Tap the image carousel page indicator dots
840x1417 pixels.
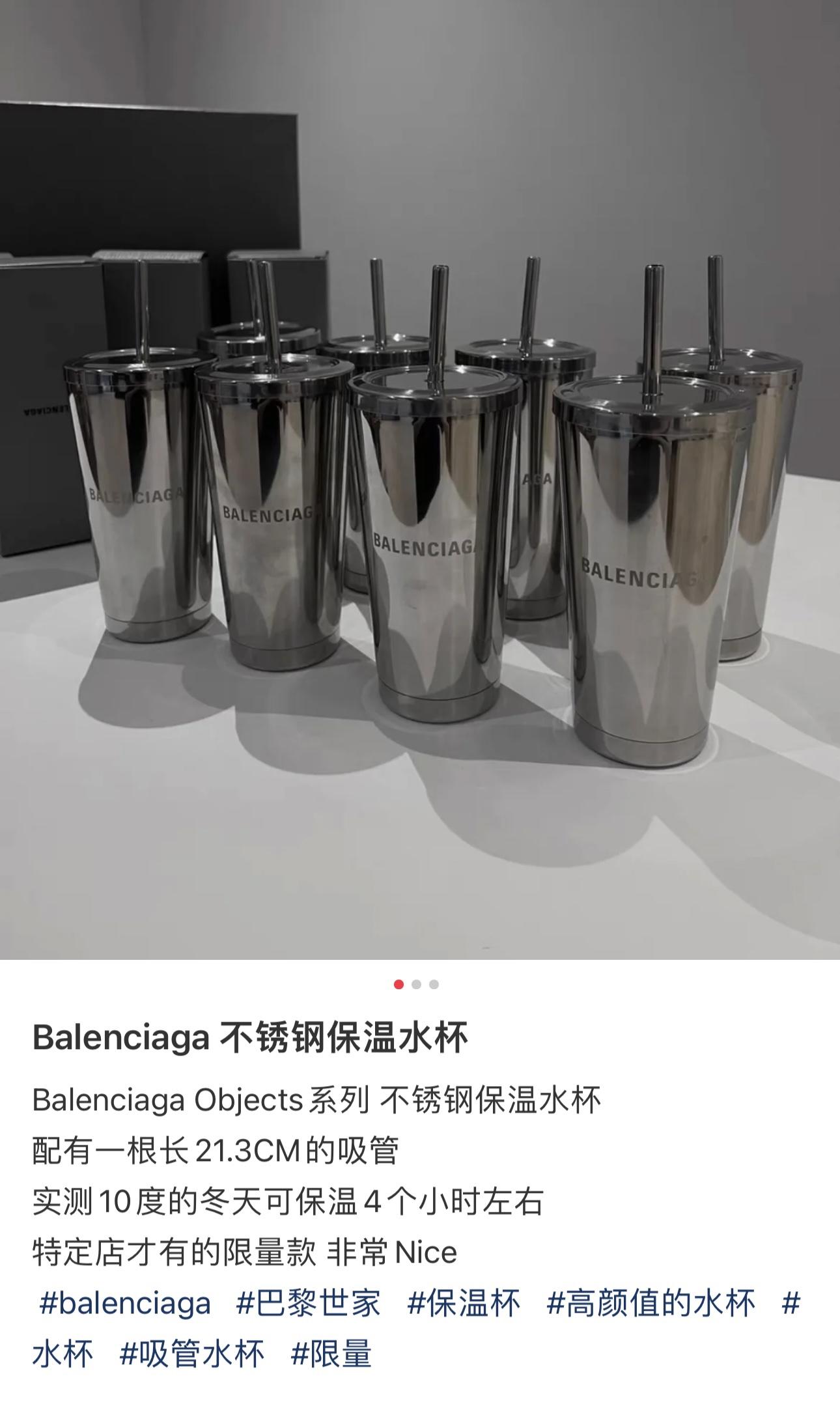416,984
